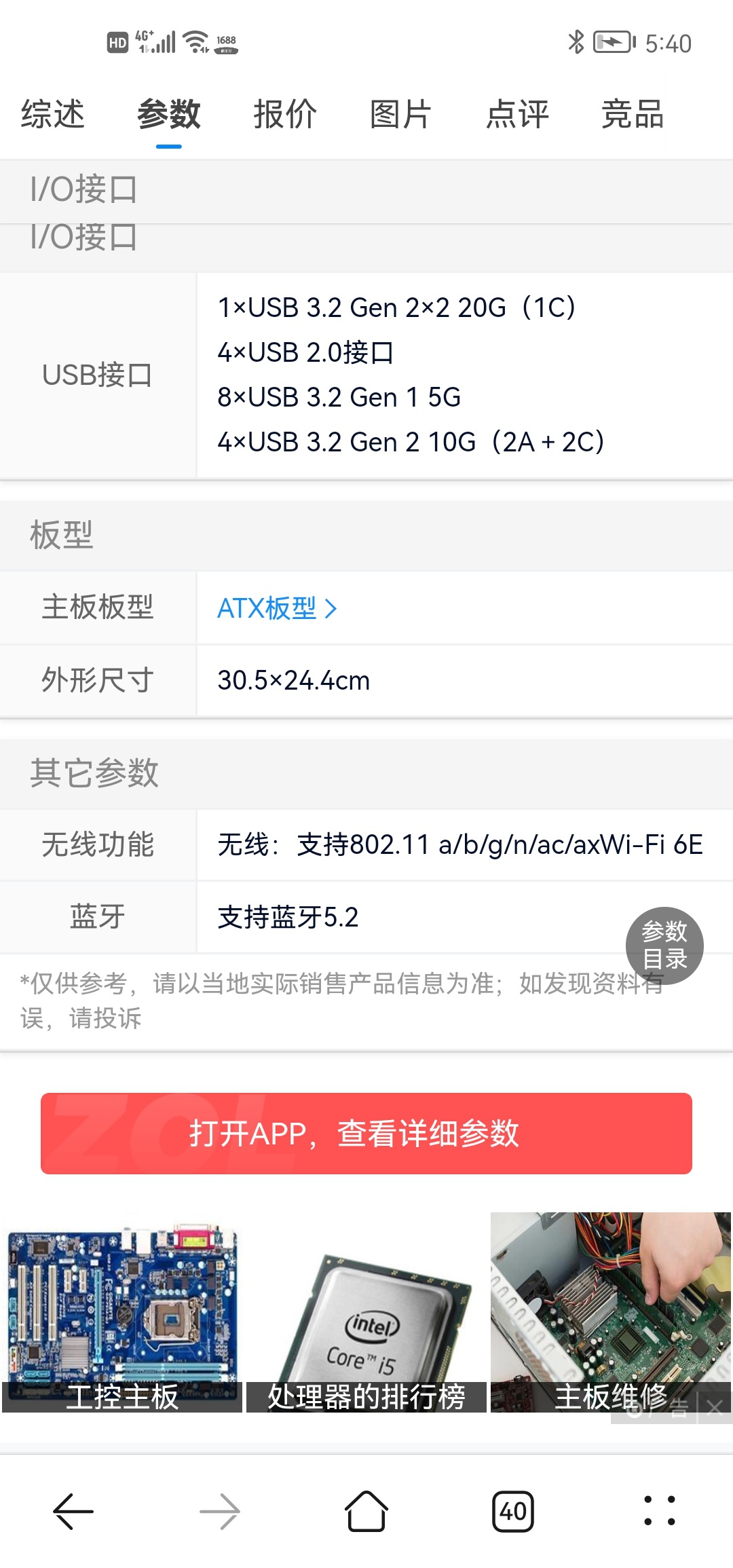The height and width of the screenshot is (1568, 733).
Task: Switch to the 图片 tab
Action: [400, 114]
